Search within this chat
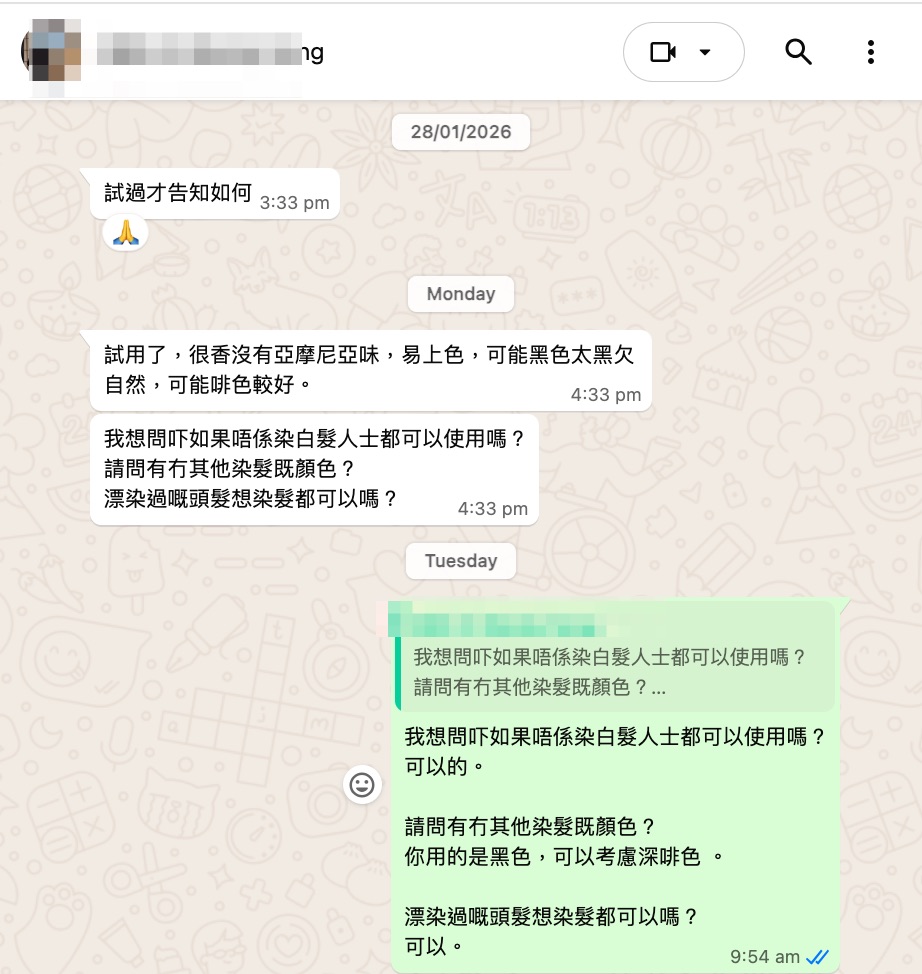 (x=798, y=52)
